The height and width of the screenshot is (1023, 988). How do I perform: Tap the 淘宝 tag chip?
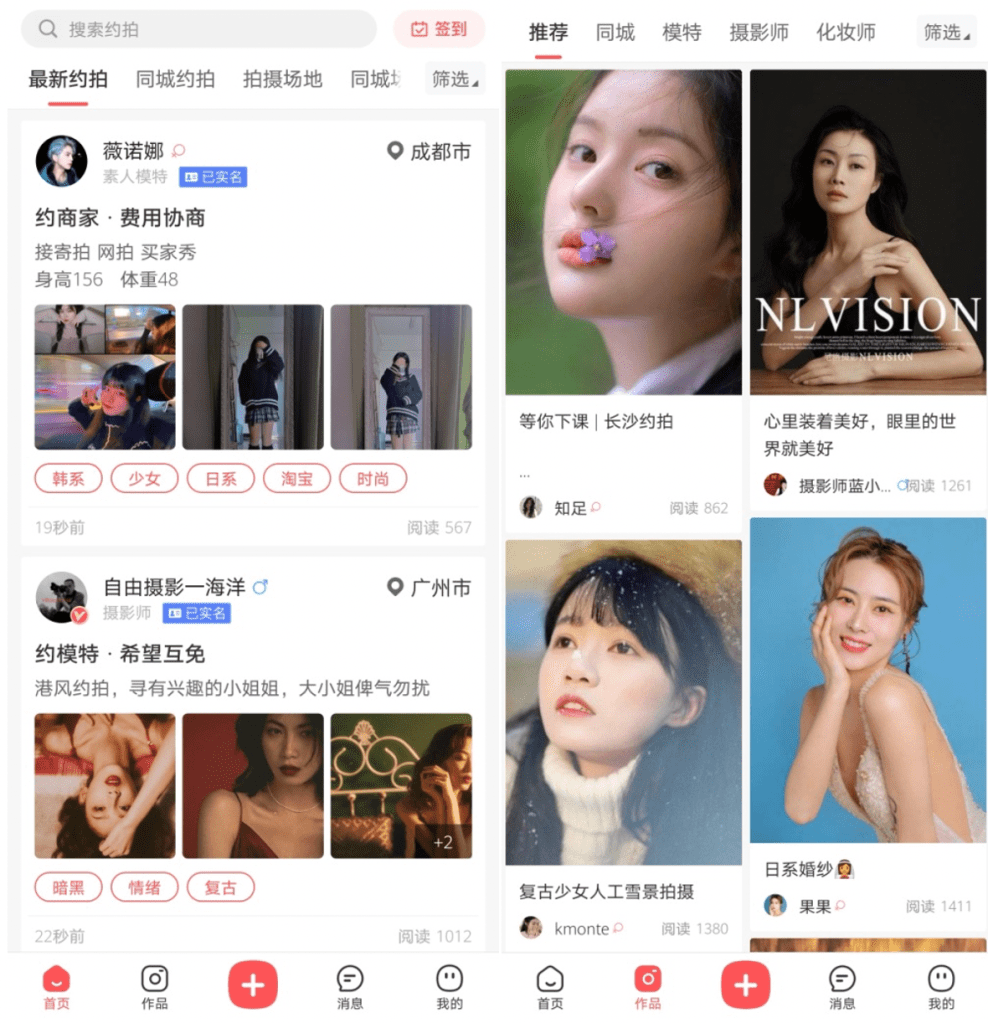tap(296, 479)
